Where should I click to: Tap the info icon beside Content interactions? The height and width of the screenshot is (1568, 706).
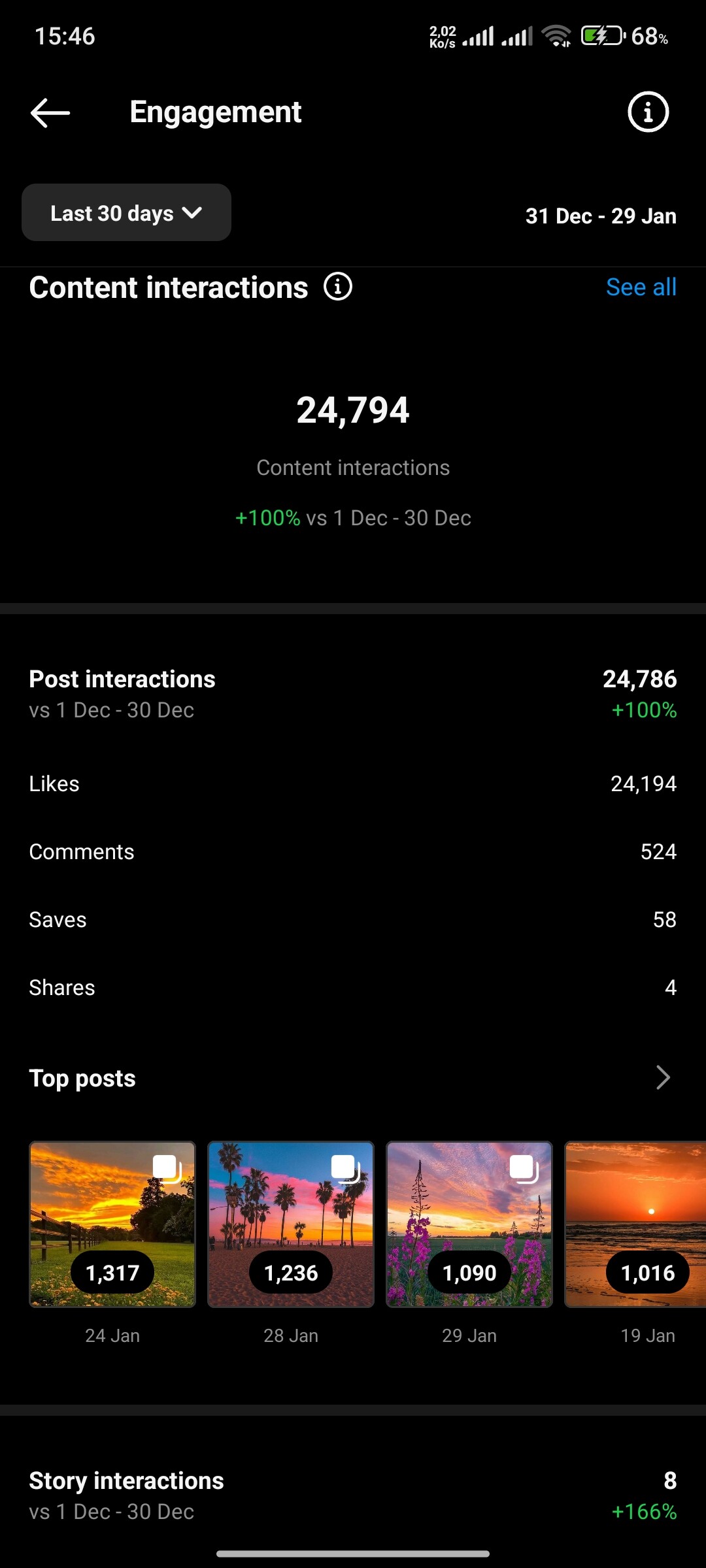[x=338, y=287]
